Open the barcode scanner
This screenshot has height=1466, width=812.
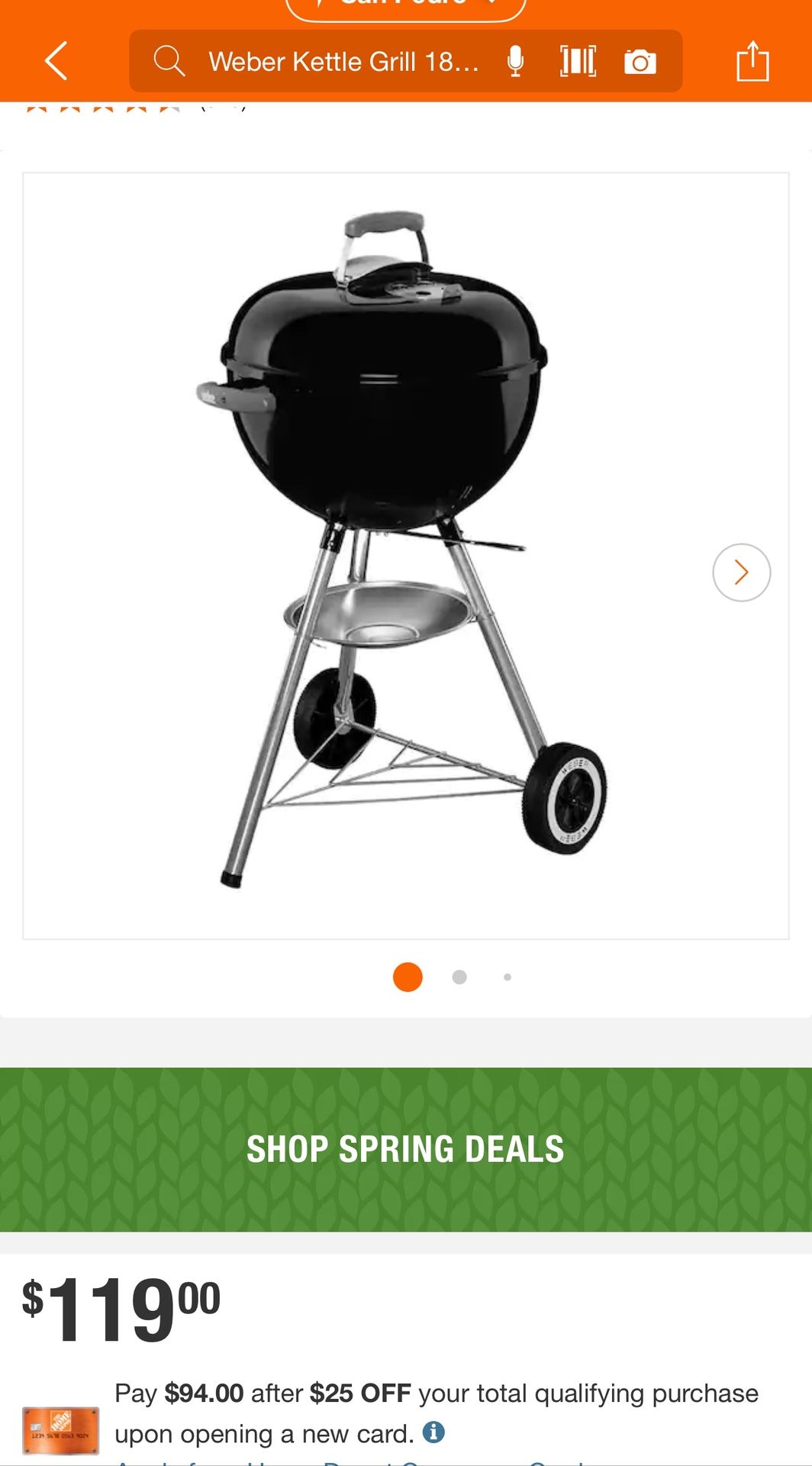[578, 61]
